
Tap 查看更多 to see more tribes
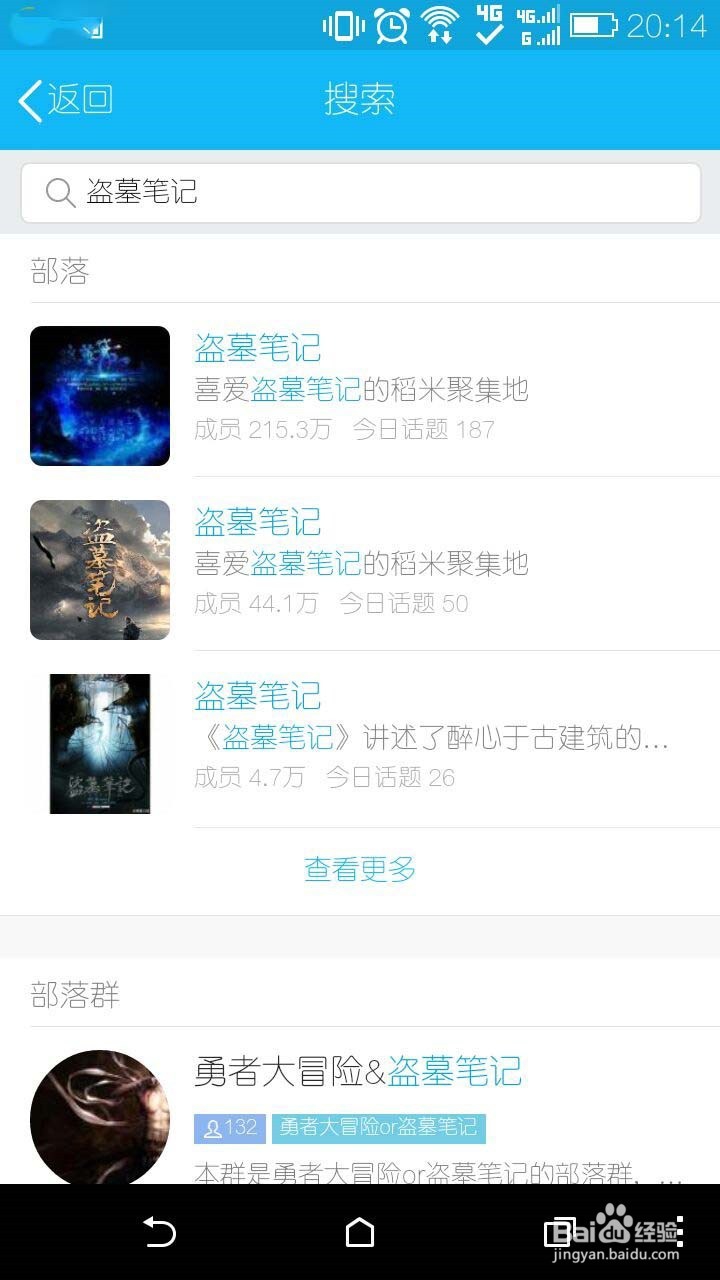click(x=360, y=870)
